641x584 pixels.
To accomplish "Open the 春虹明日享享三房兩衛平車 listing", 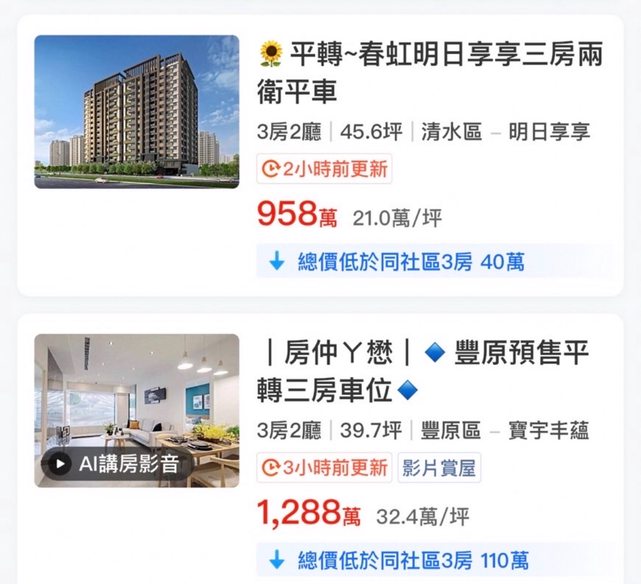I will tap(430, 71).
